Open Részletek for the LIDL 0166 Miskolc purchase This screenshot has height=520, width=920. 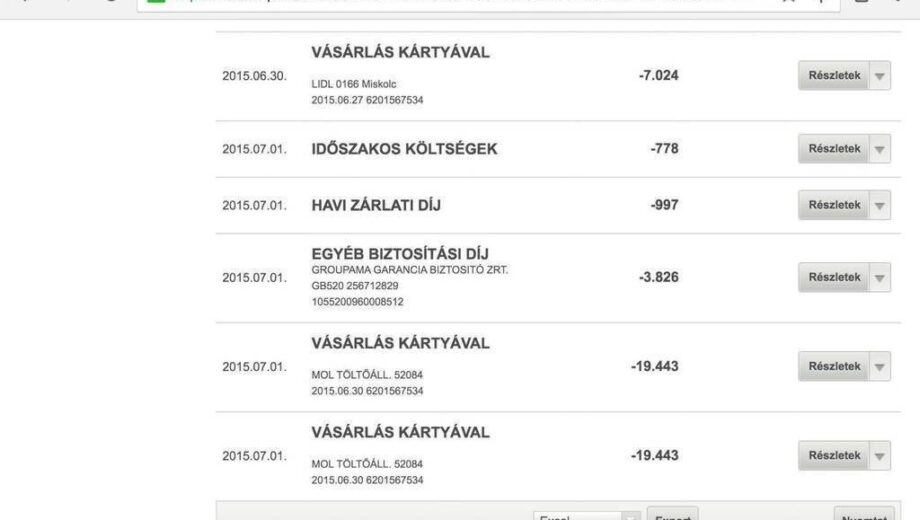pyautogui.click(x=833, y=75)
